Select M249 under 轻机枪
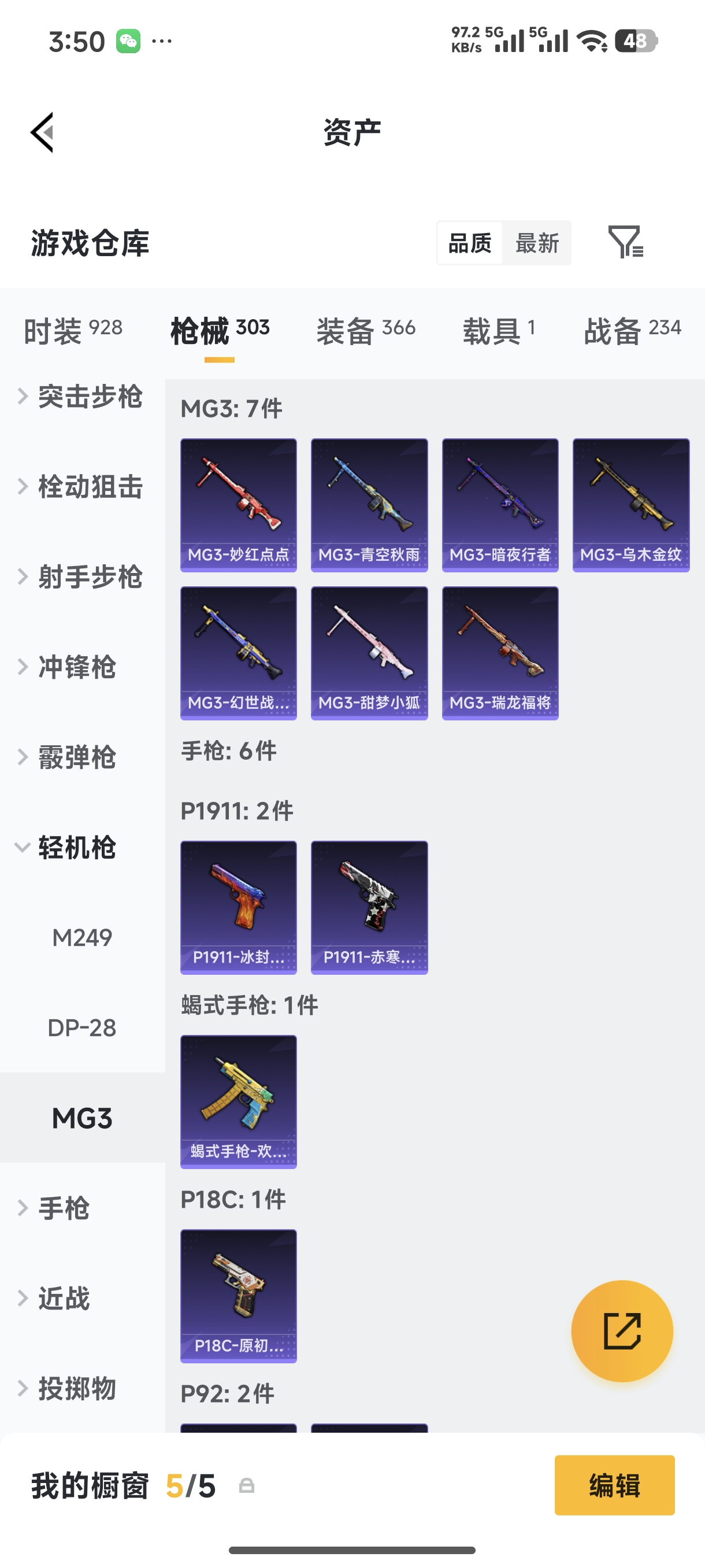Viewport: 705px width, 1568px height. 82,937
